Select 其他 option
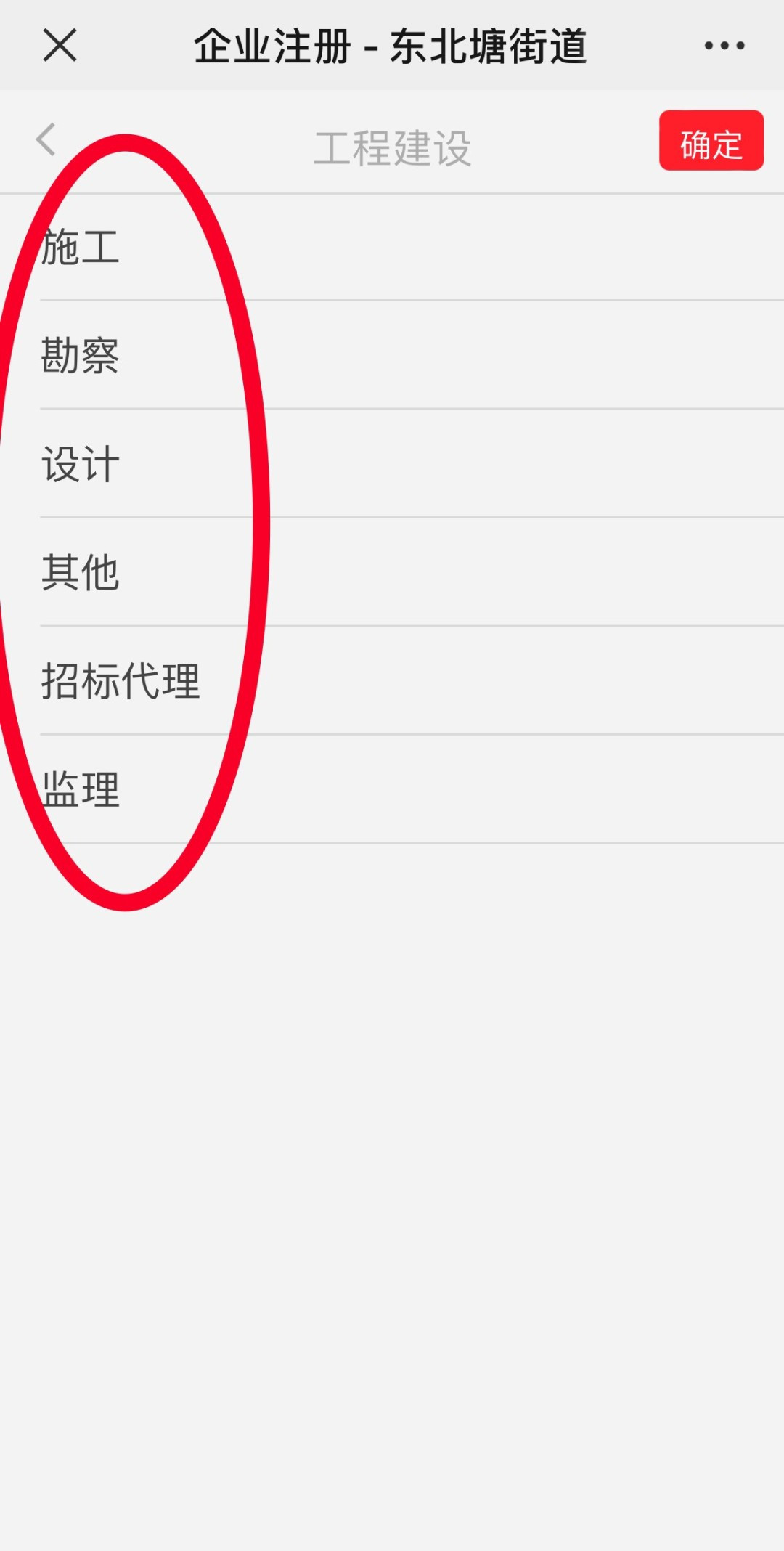The image size is (784, 1551). point(81,572)
